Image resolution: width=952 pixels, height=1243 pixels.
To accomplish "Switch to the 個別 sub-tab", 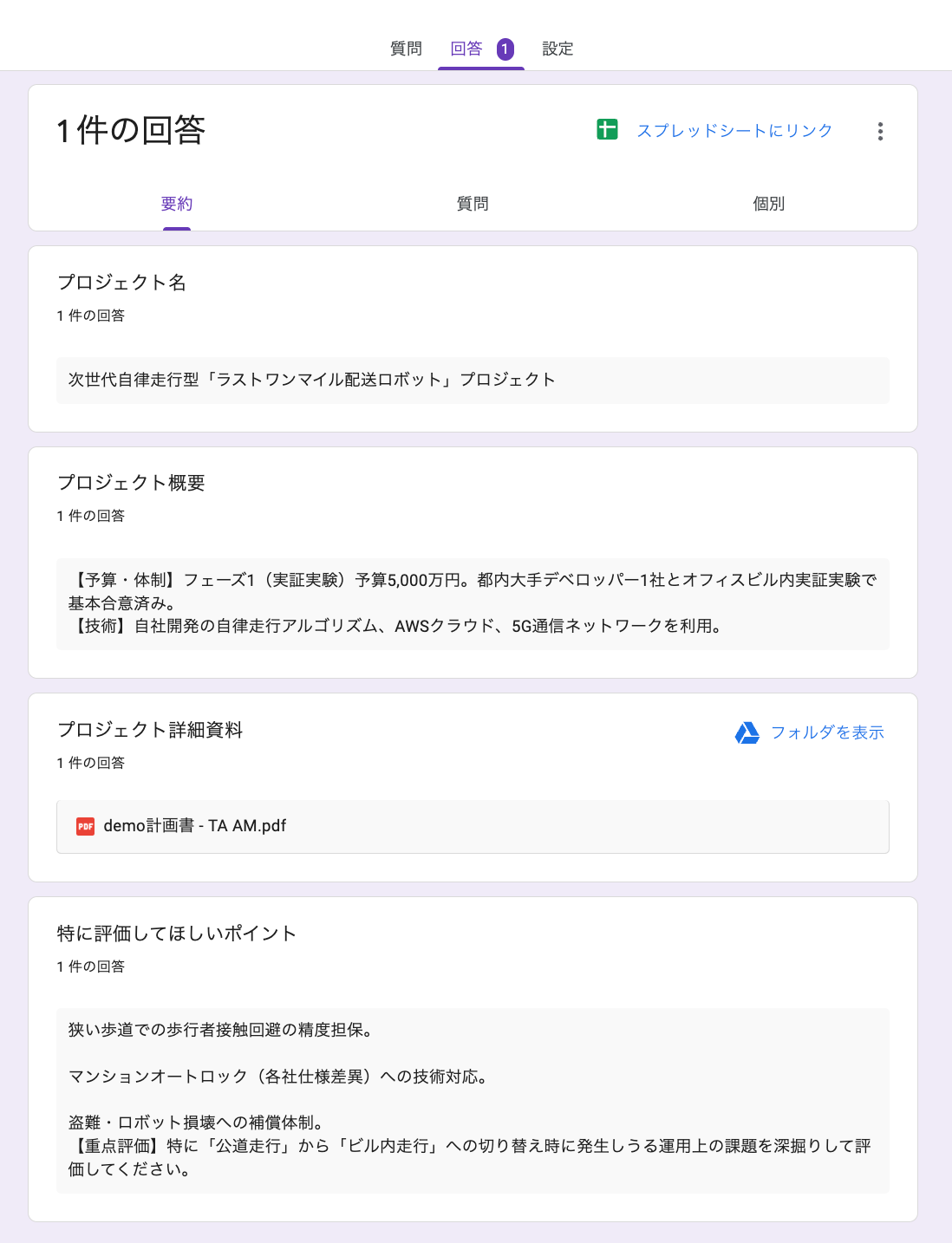I will 769,204.
